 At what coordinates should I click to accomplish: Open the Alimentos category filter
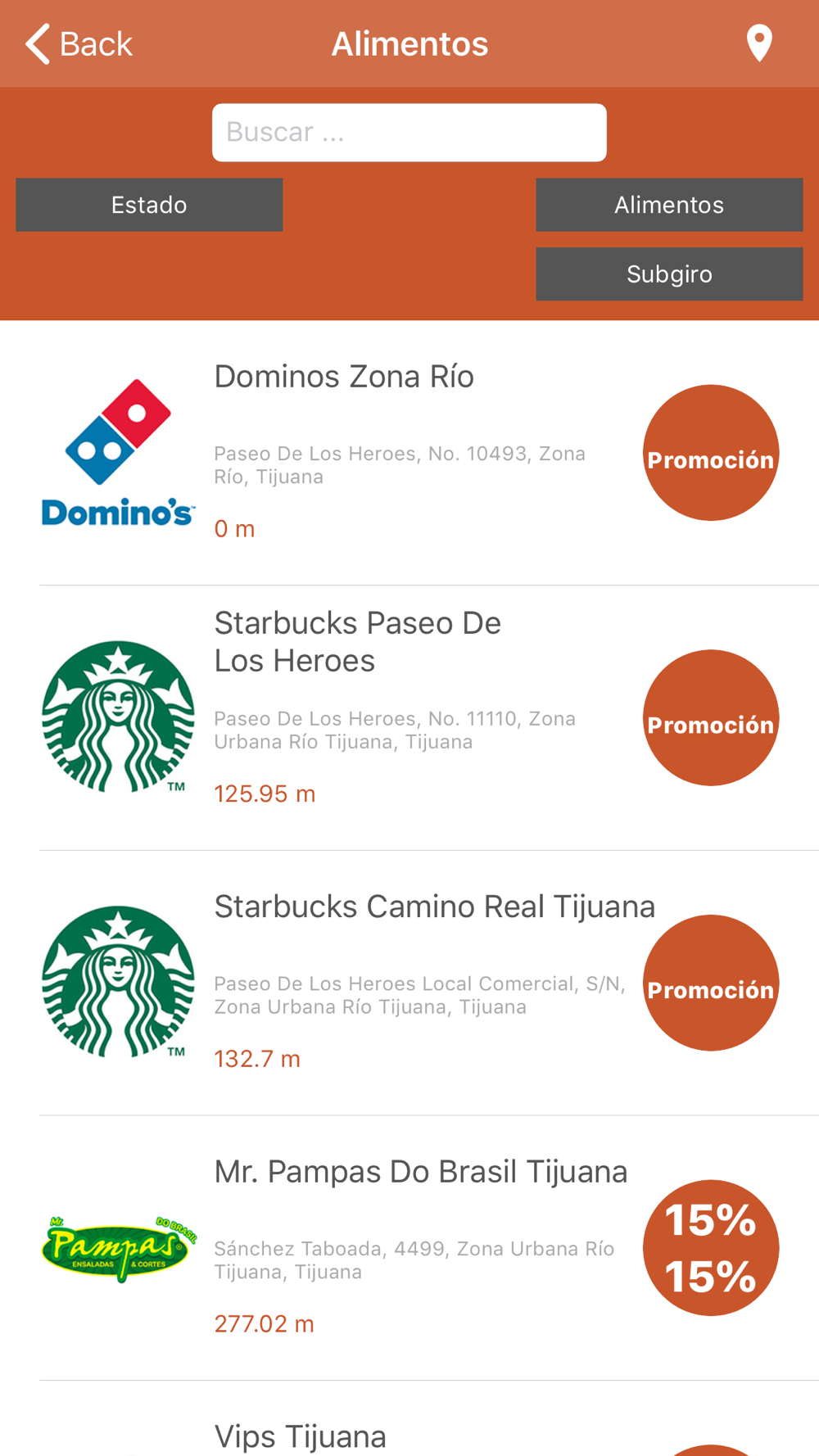pyautogui.click(x=669, y=205)
